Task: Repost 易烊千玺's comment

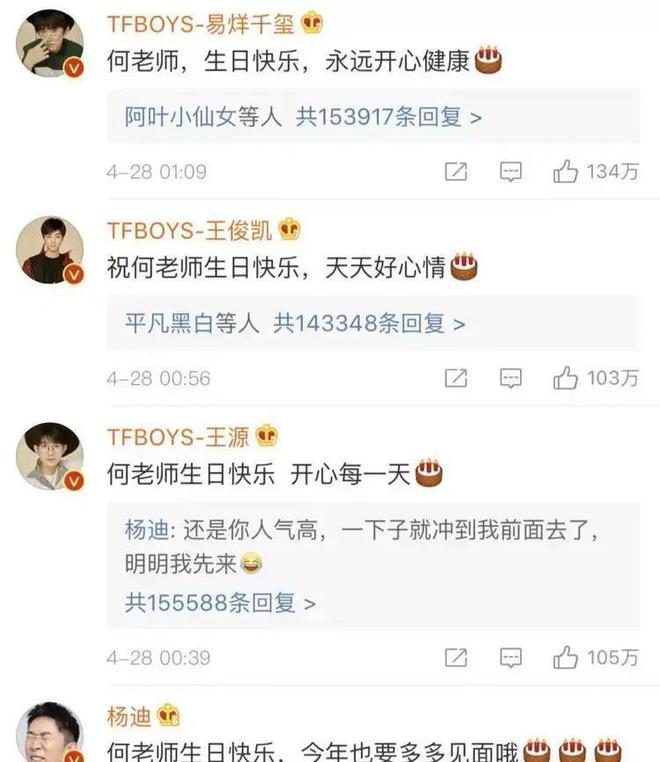Action: coord(456,172)
